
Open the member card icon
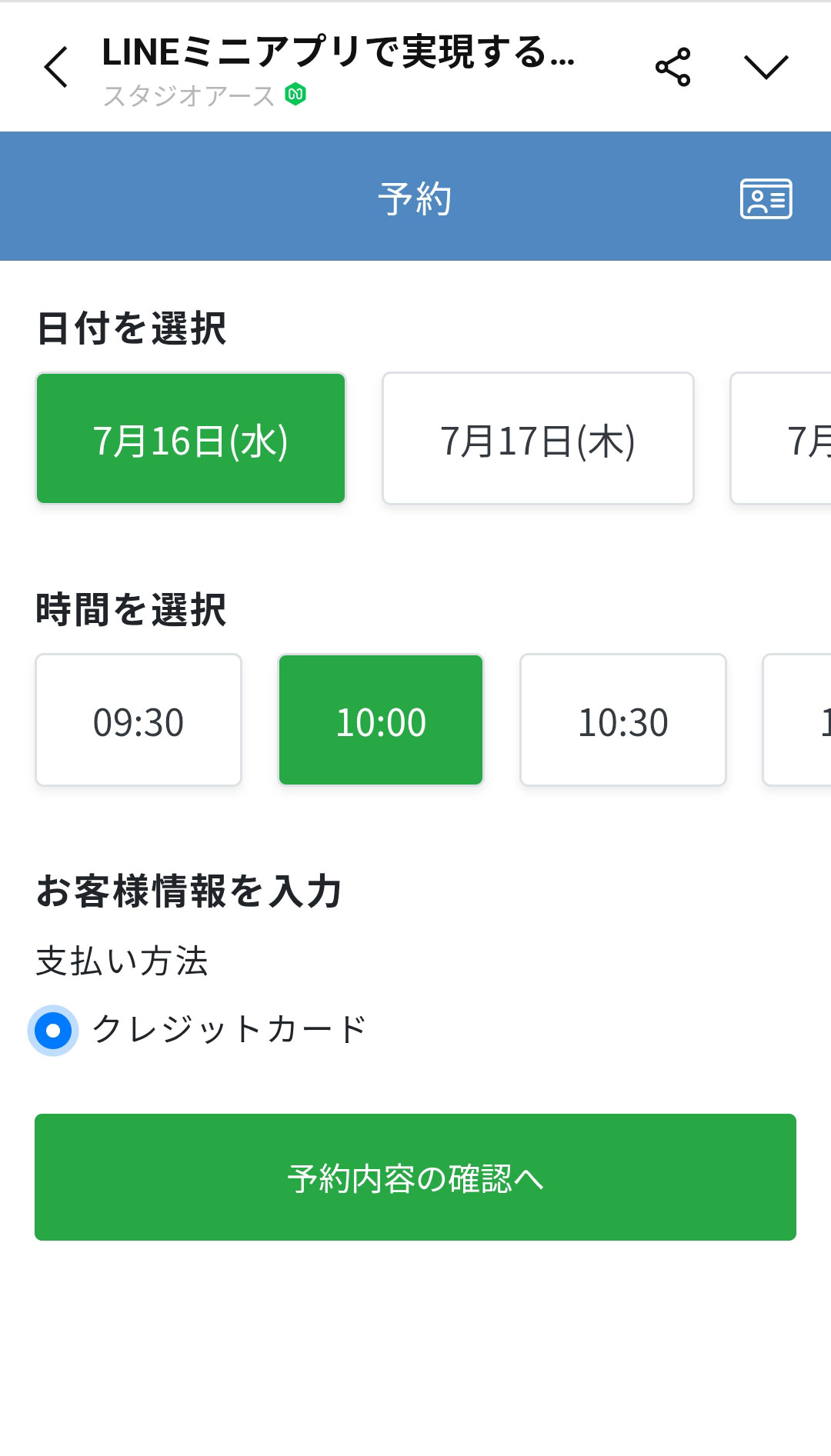[x=766, y=198]
